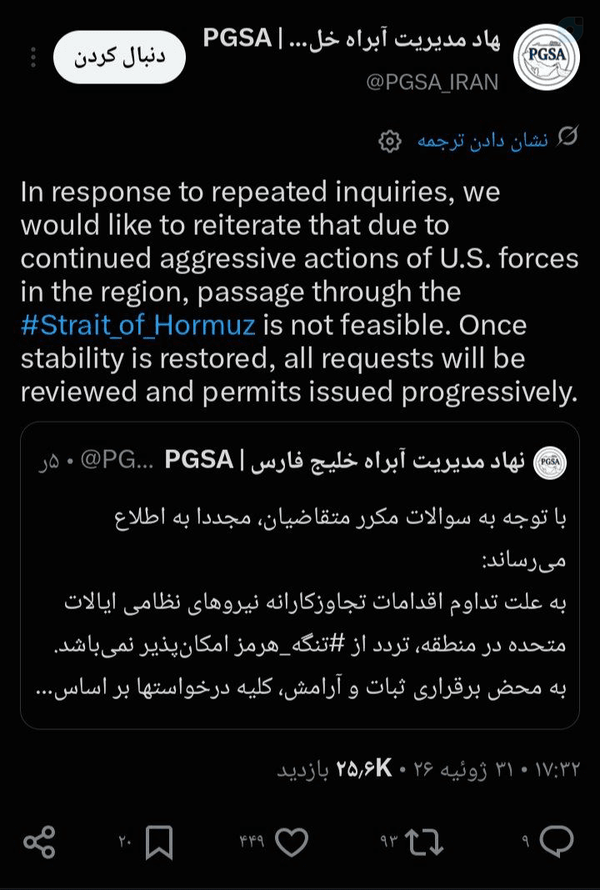Viewport: 600px width, 890px height.
Task: Tap نشان دادن ترجمه to show translation
Action: 482,140
